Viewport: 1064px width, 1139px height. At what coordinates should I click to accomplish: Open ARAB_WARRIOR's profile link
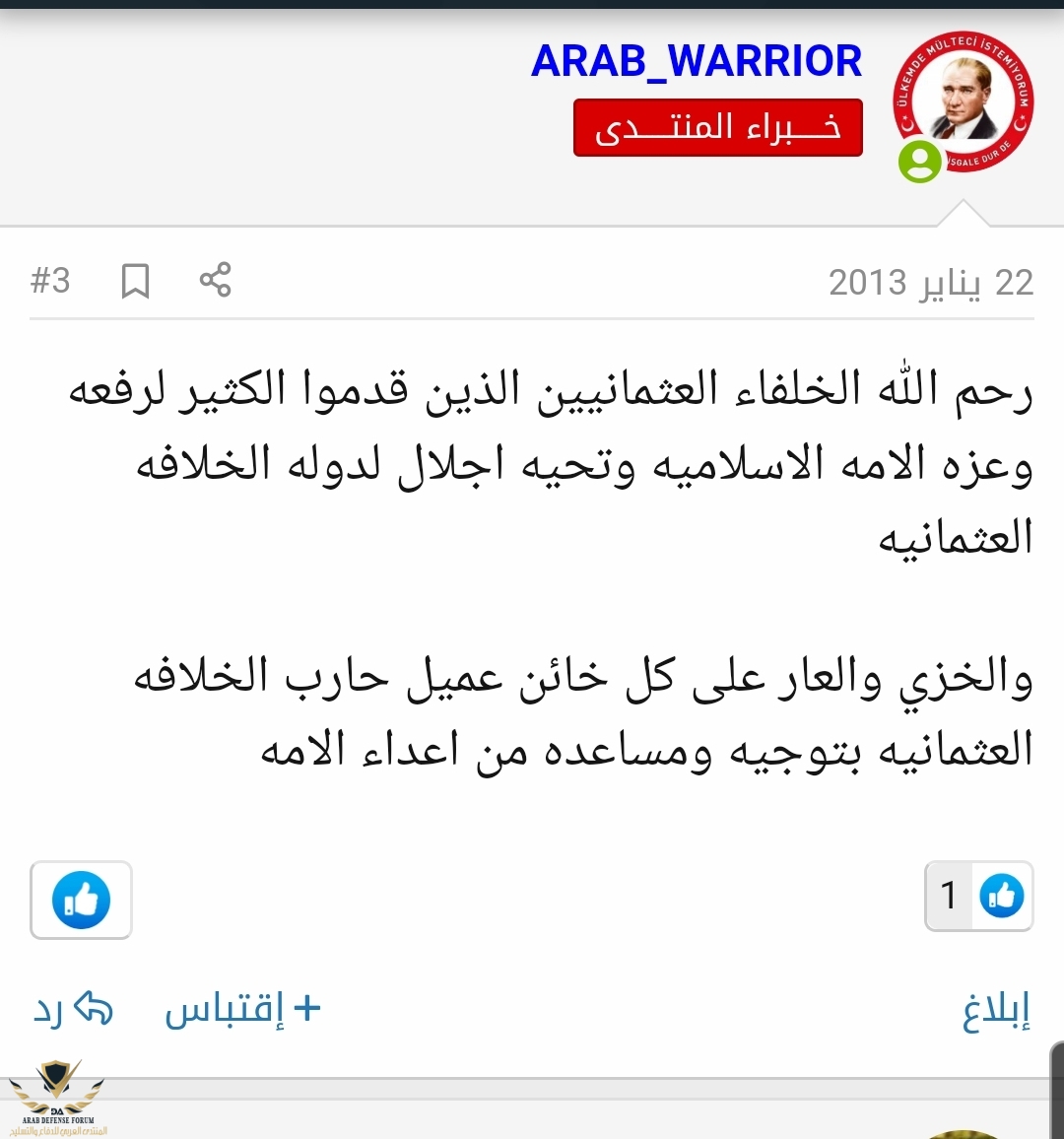697,61
